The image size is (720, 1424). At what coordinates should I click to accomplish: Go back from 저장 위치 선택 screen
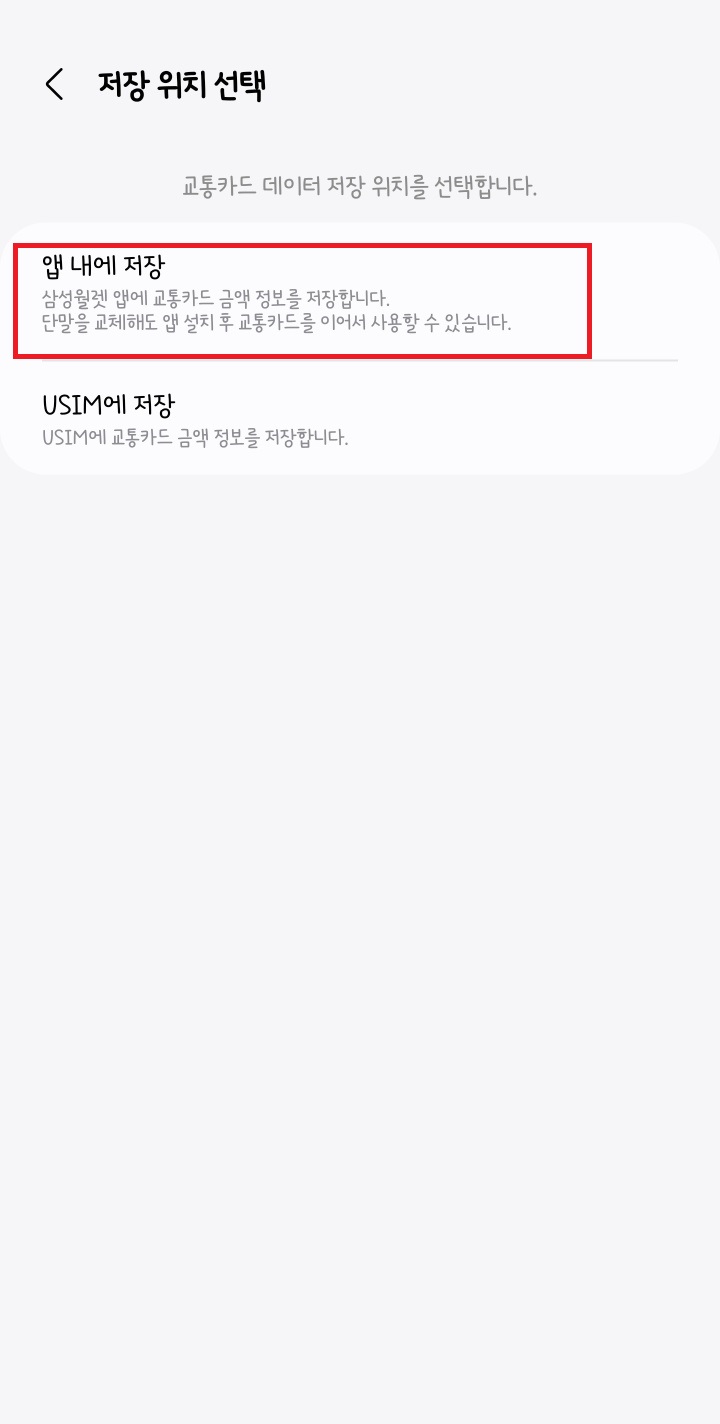pos(54,85)
